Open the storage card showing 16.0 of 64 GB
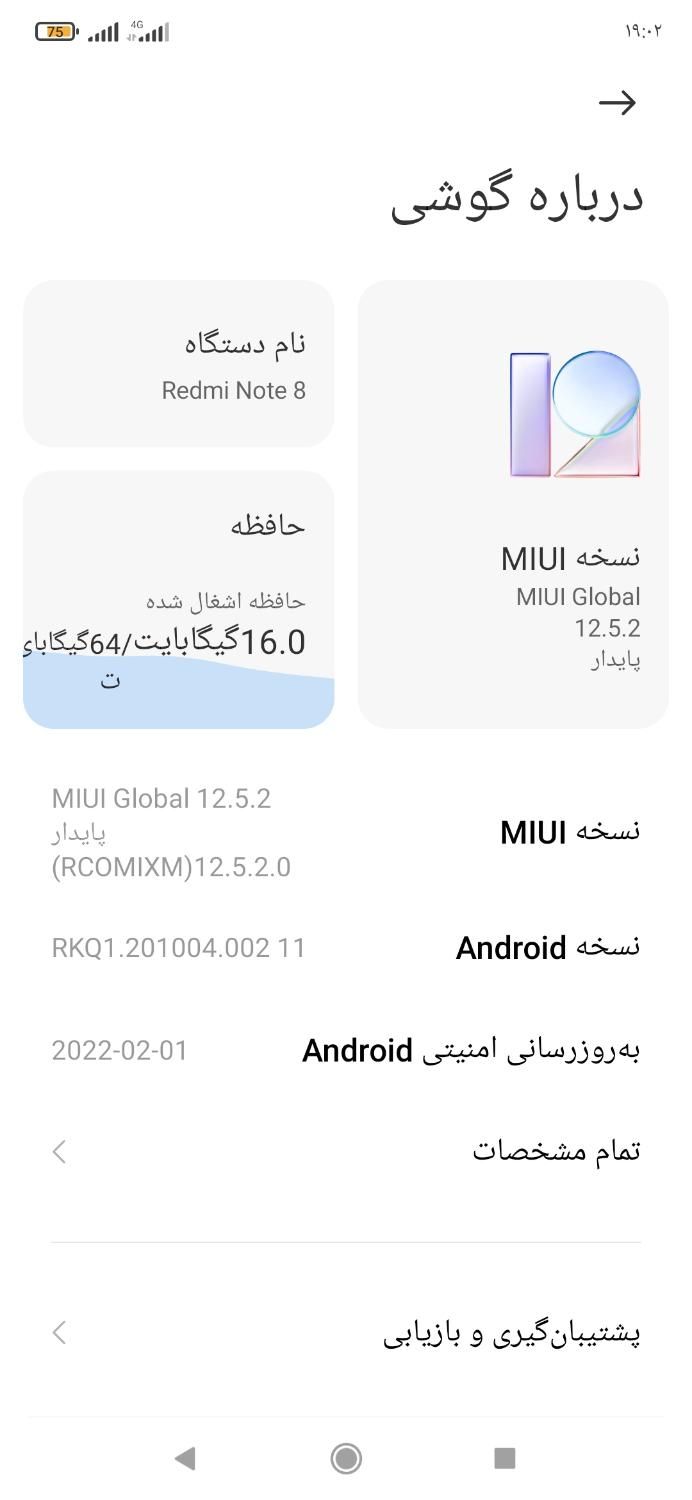 point(178,600)
